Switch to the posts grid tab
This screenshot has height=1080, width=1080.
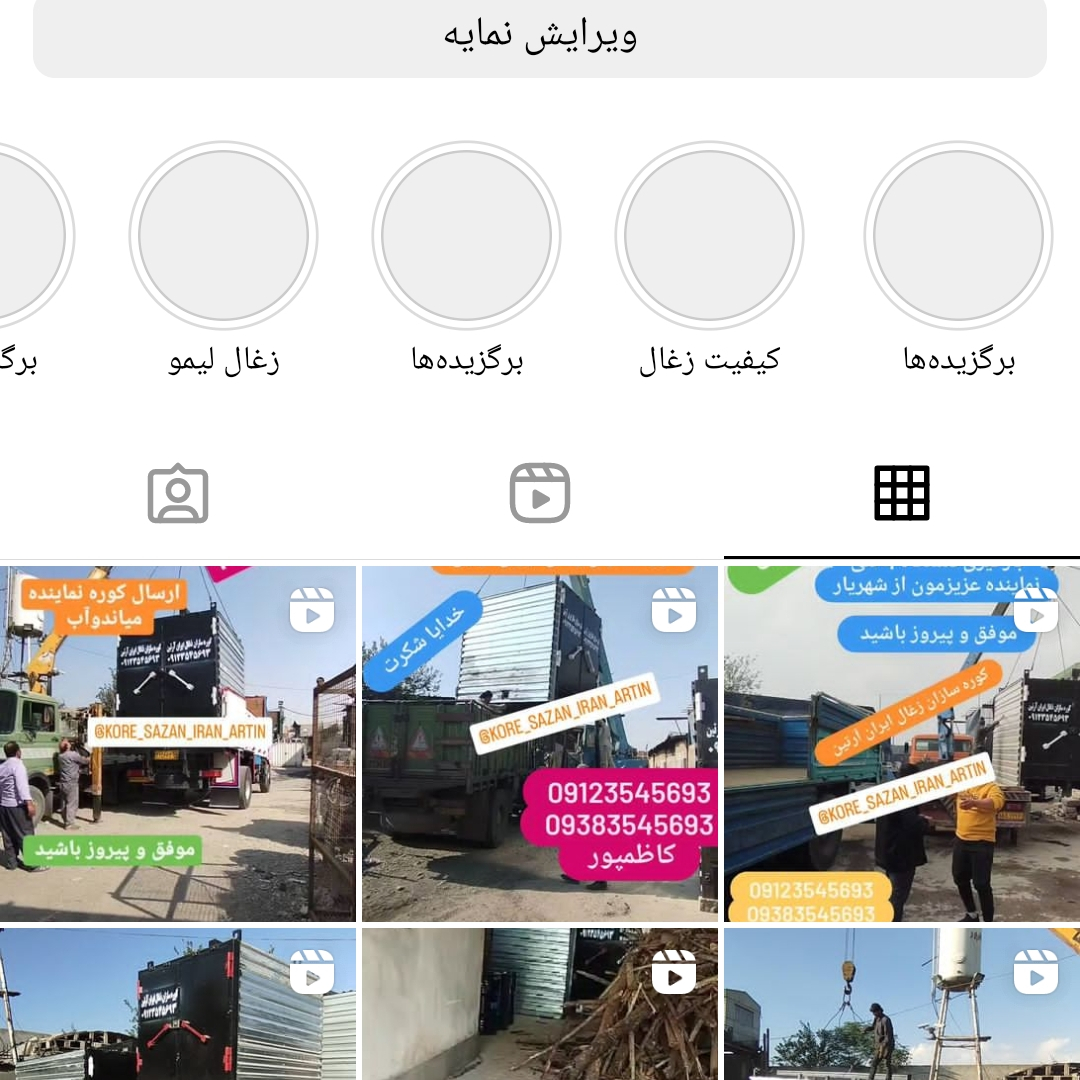click(x=902, y=493)
